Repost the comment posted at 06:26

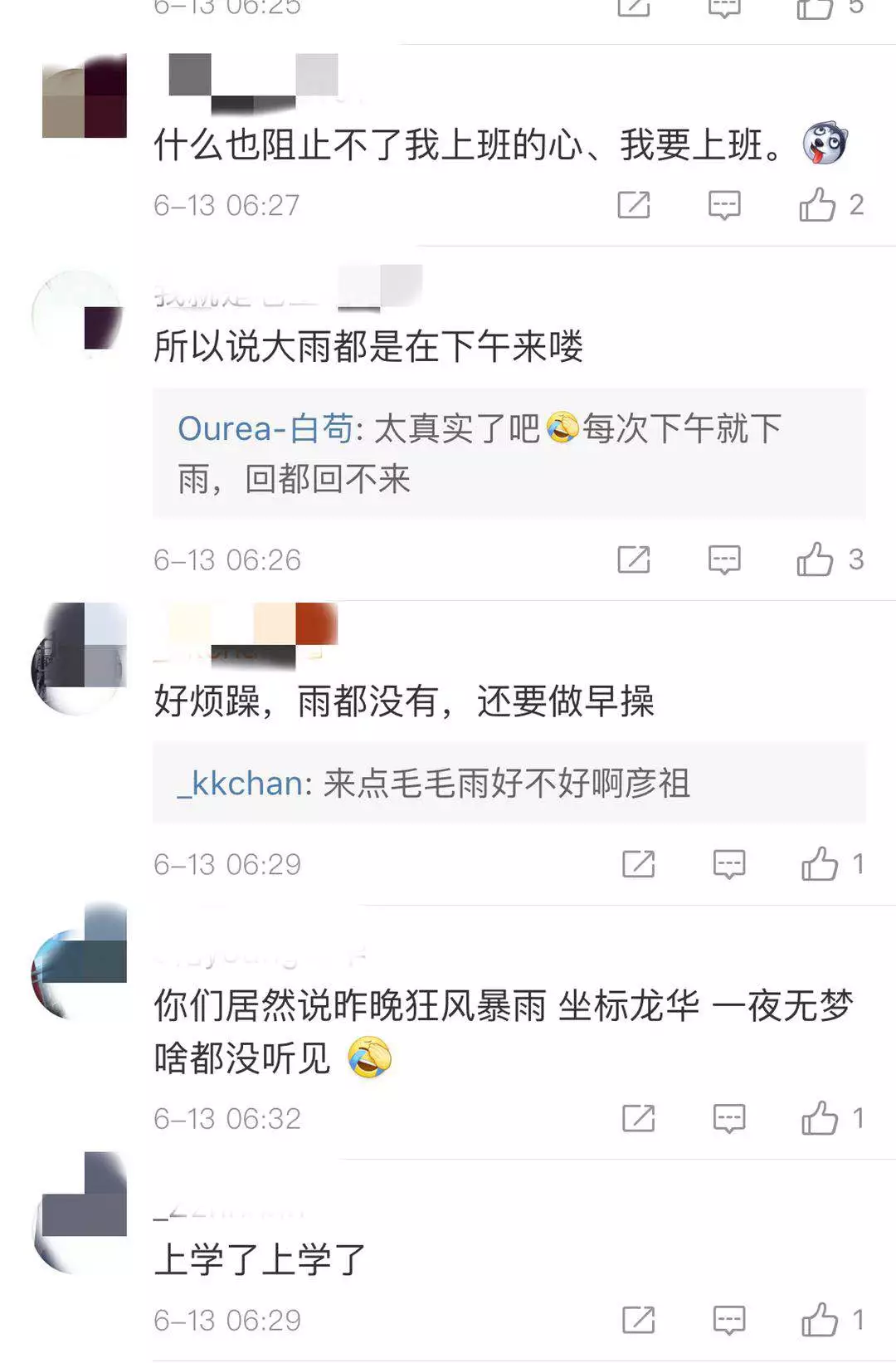point(634,560)
